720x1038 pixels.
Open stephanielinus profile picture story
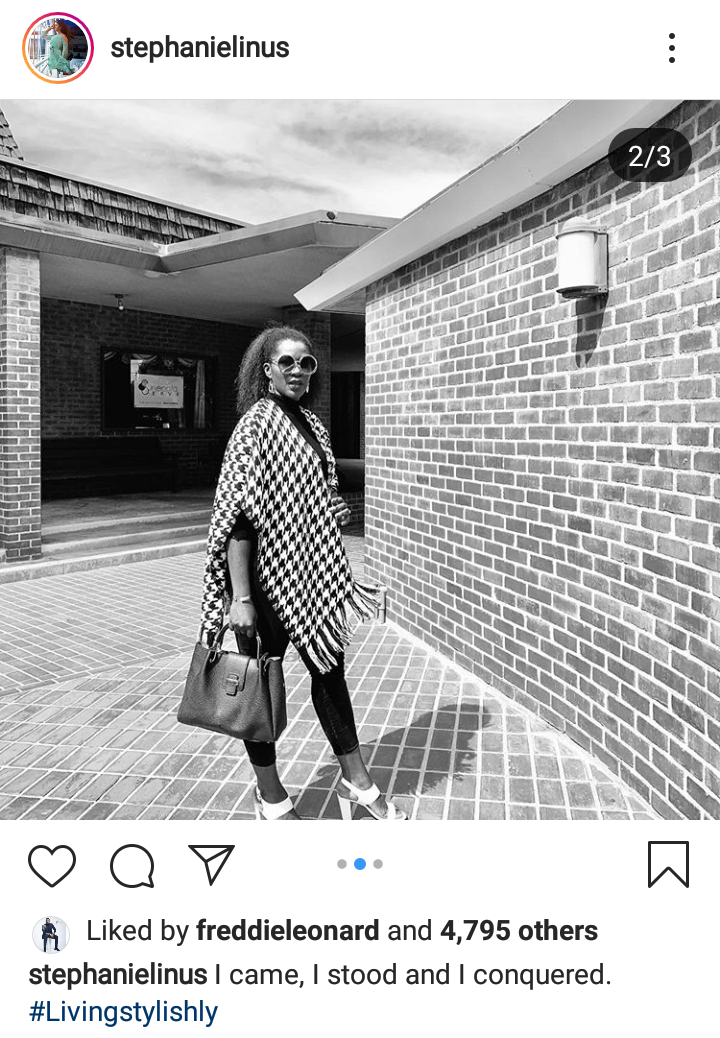click(x=57, y=47)
